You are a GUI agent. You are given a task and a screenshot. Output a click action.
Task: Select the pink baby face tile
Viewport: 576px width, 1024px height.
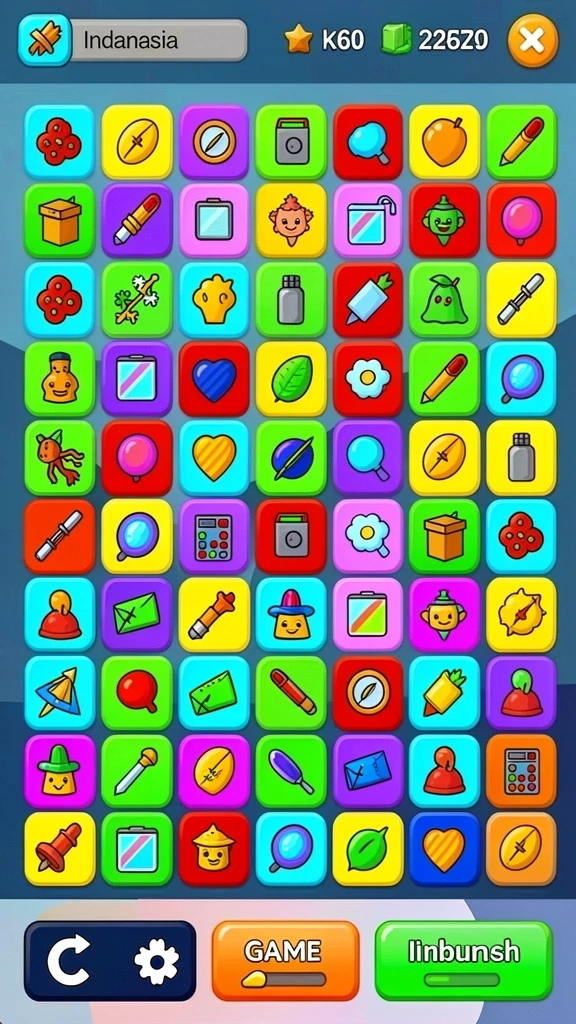(x=291, y=221)
